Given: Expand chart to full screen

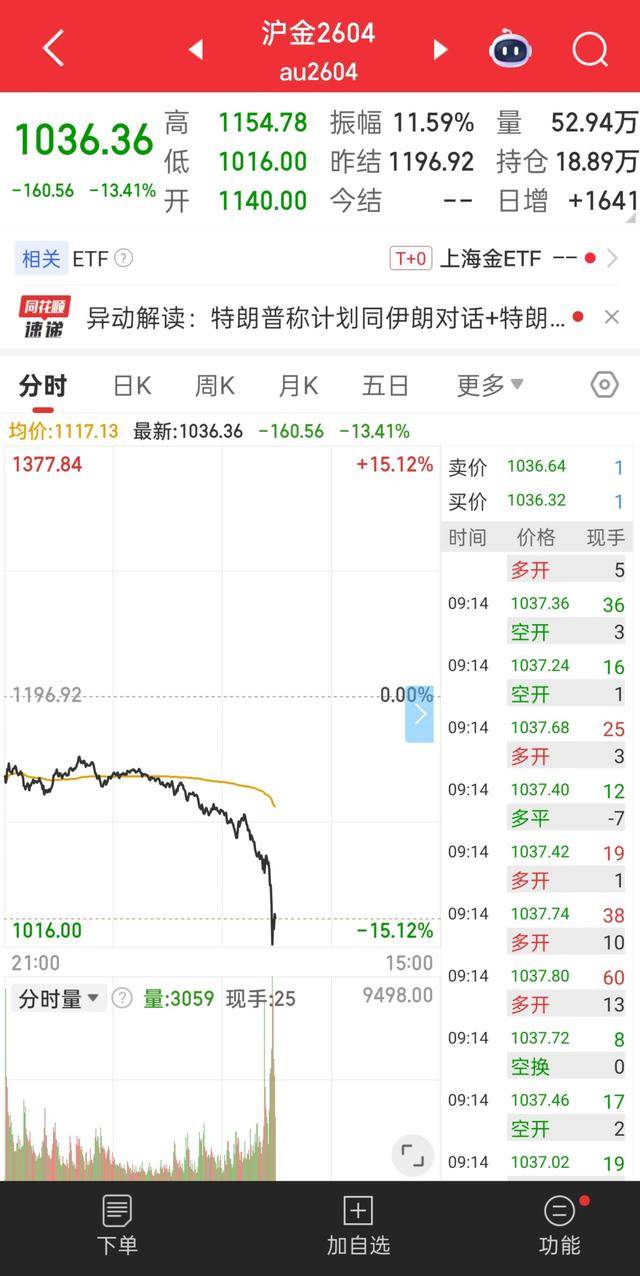Looking at the screenshot, I should 412,1155.
